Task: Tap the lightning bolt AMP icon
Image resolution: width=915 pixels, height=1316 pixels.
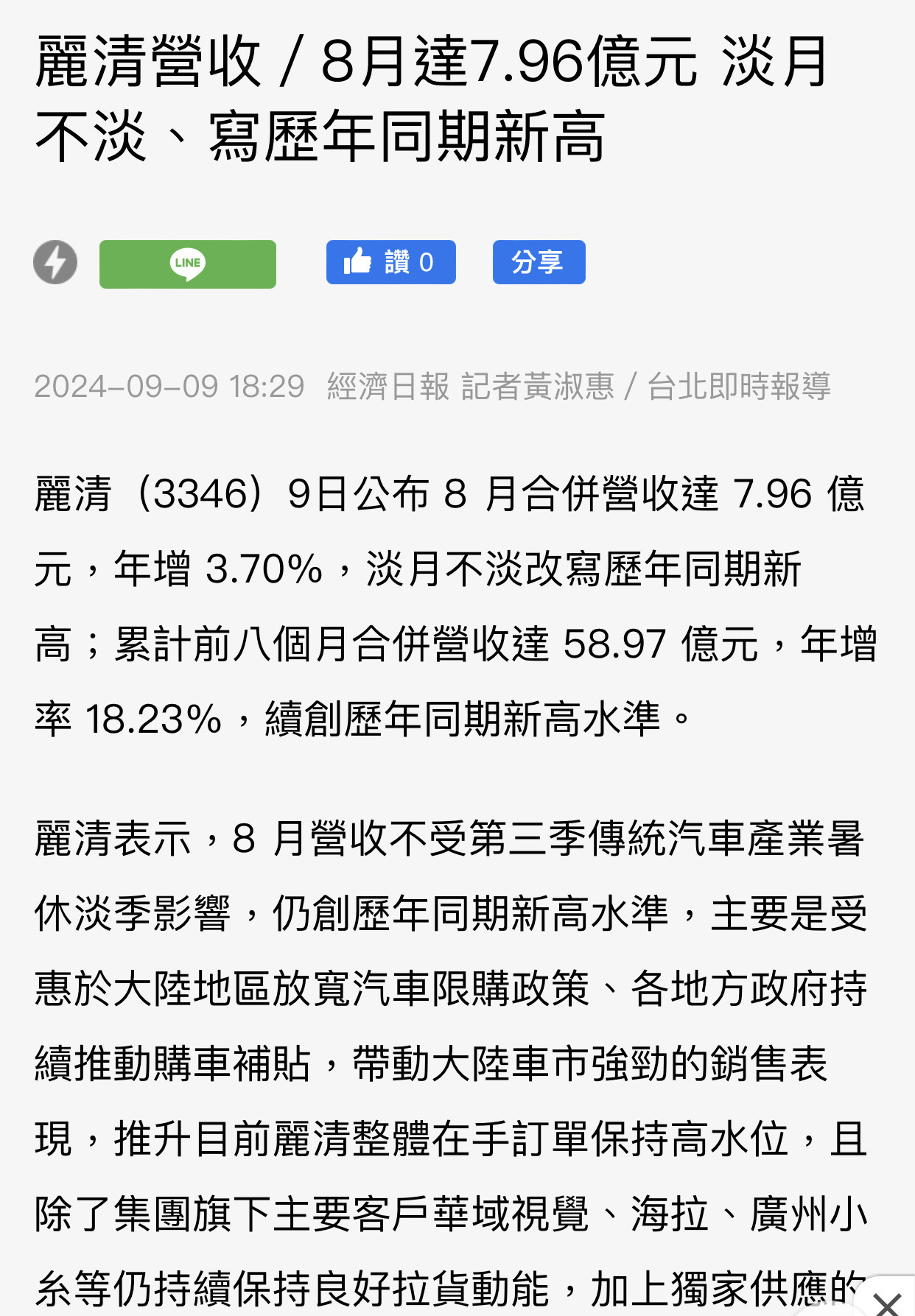Action: tap(55, 262)
